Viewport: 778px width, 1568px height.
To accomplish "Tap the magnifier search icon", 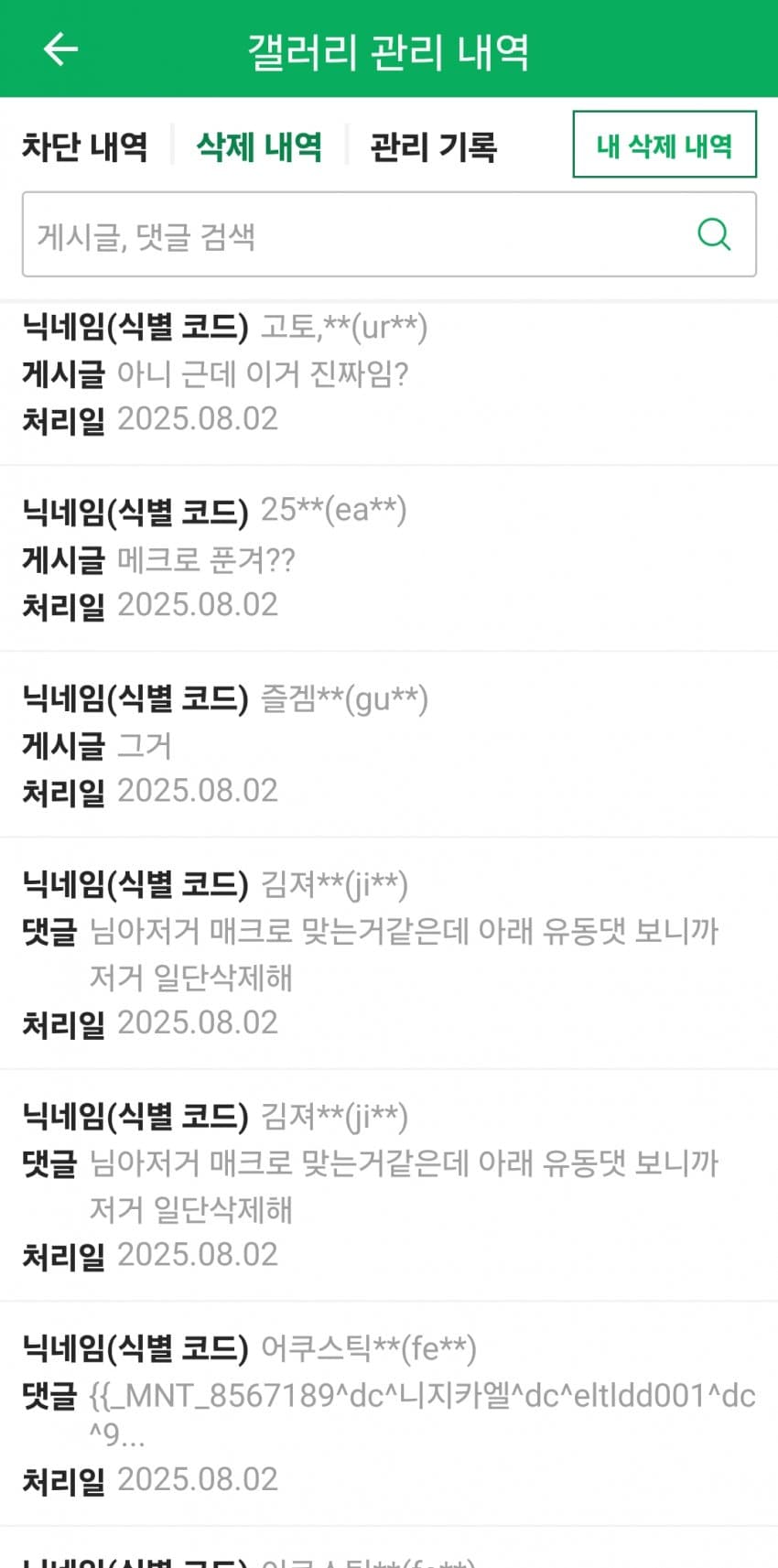I will pyautogui.click(x=714, y=234).
